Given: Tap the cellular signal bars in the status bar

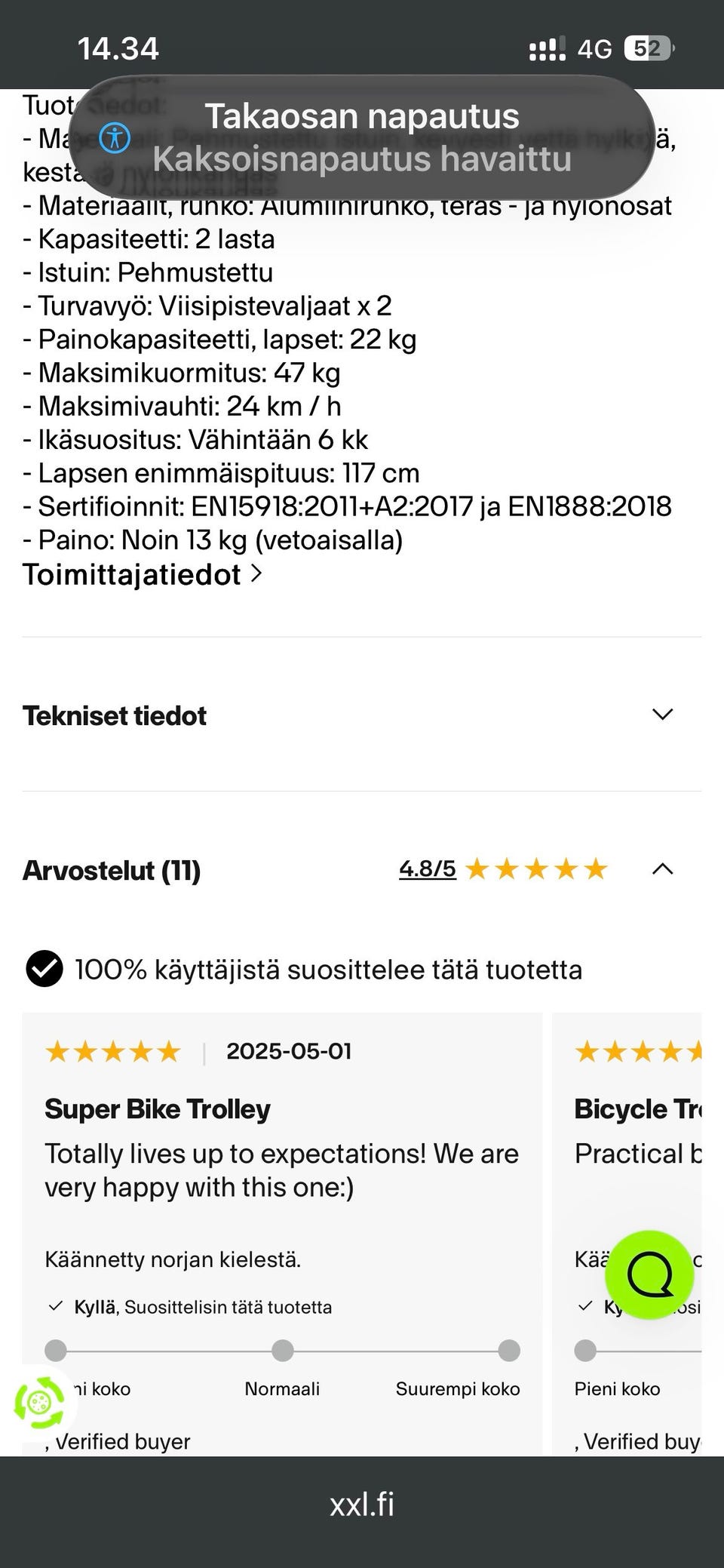Looking at the screenshot, I should click(545, 48).
